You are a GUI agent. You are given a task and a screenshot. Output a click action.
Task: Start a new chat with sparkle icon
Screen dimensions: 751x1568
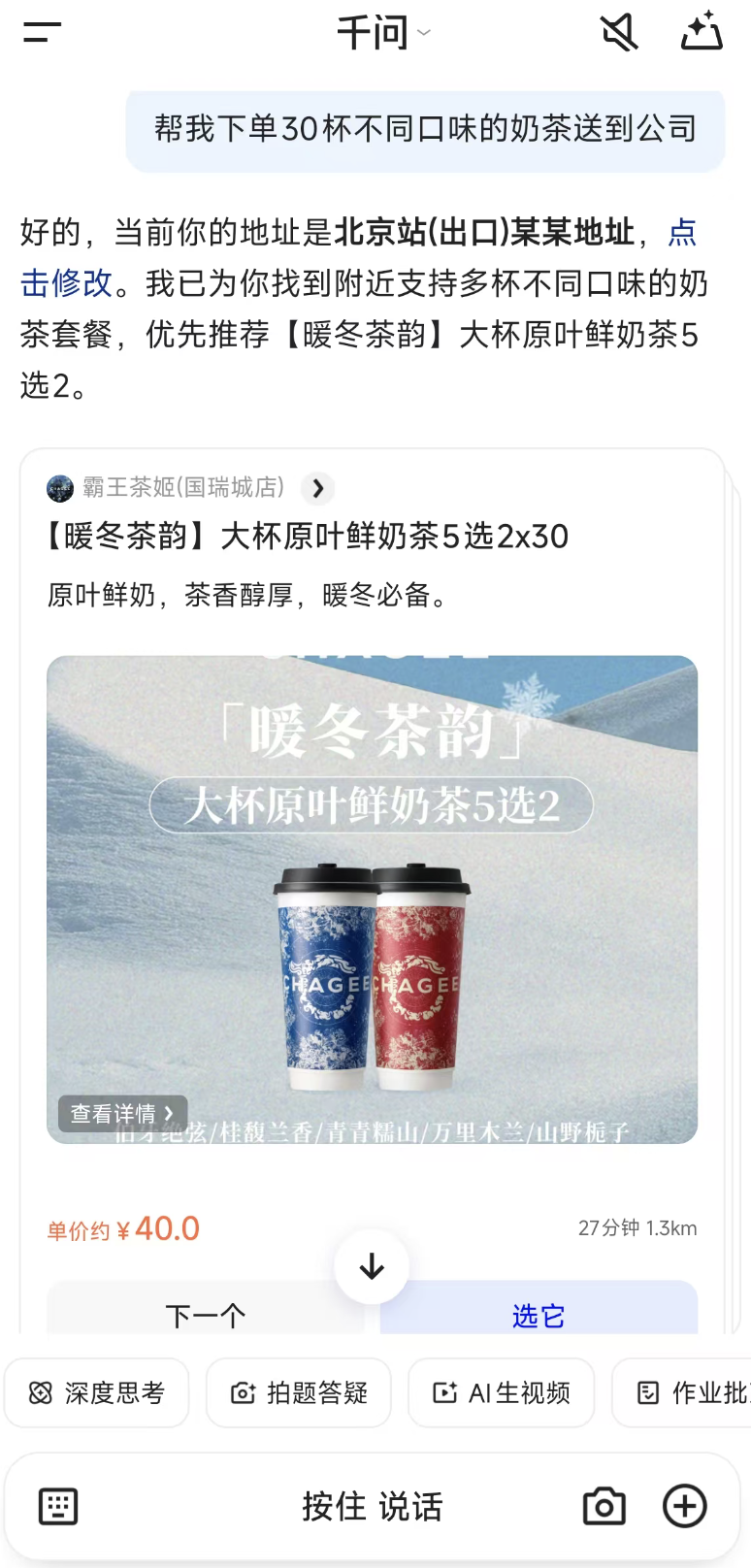click(x=702, y=33)
